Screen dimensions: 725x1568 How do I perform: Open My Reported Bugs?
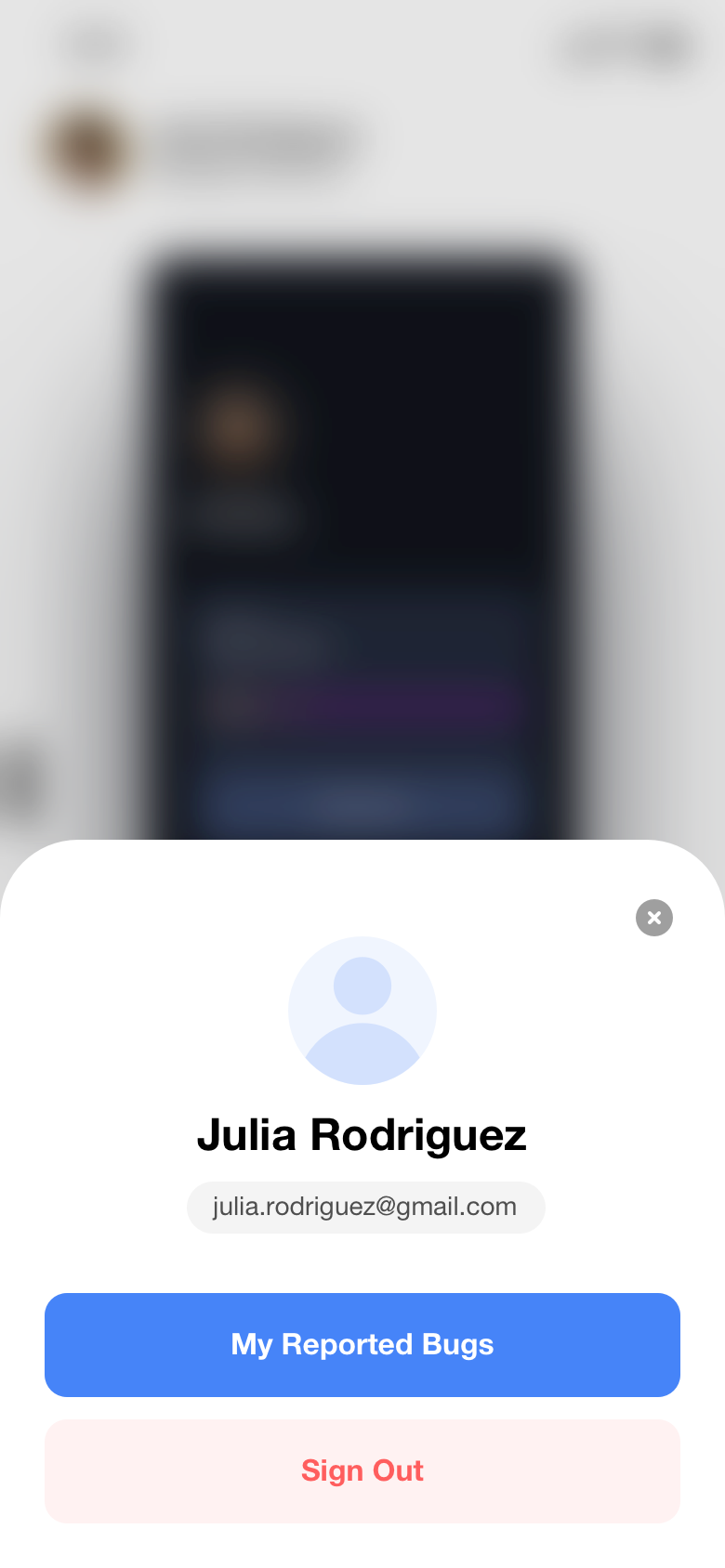click(362, 1344)
